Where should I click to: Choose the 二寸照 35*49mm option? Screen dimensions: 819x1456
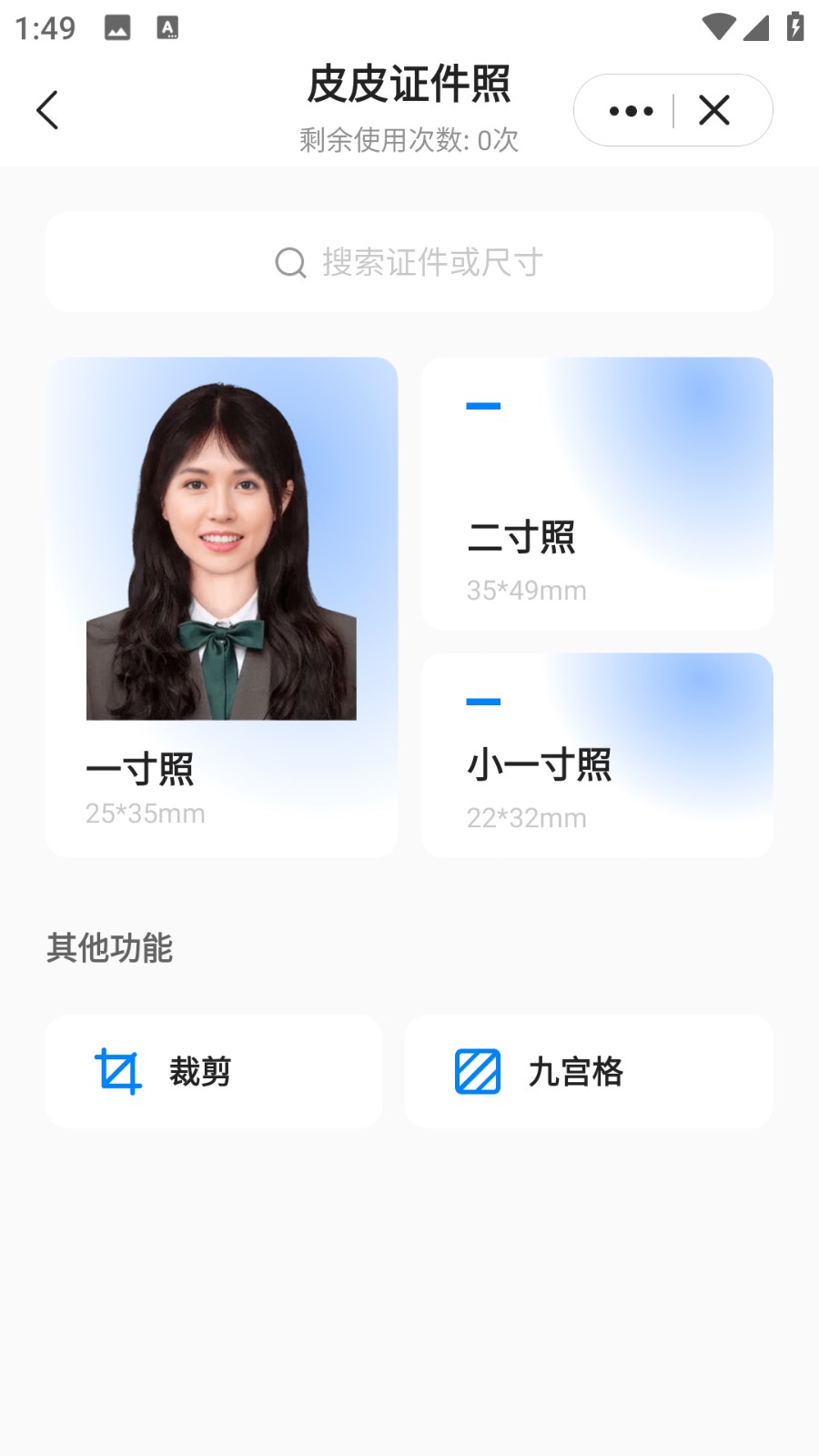(x=596, y=493)
